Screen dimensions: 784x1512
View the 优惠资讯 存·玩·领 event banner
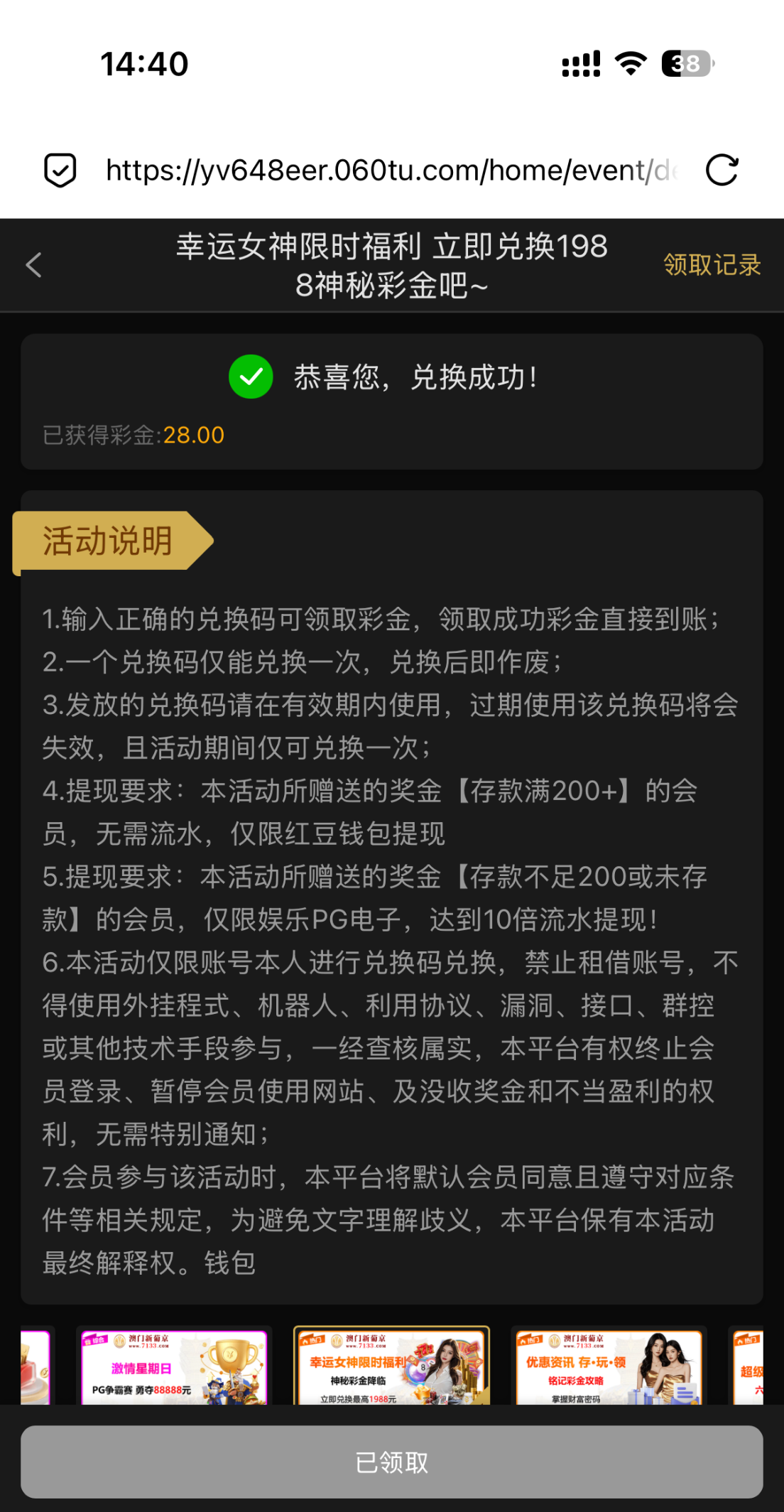[609, 1367]
